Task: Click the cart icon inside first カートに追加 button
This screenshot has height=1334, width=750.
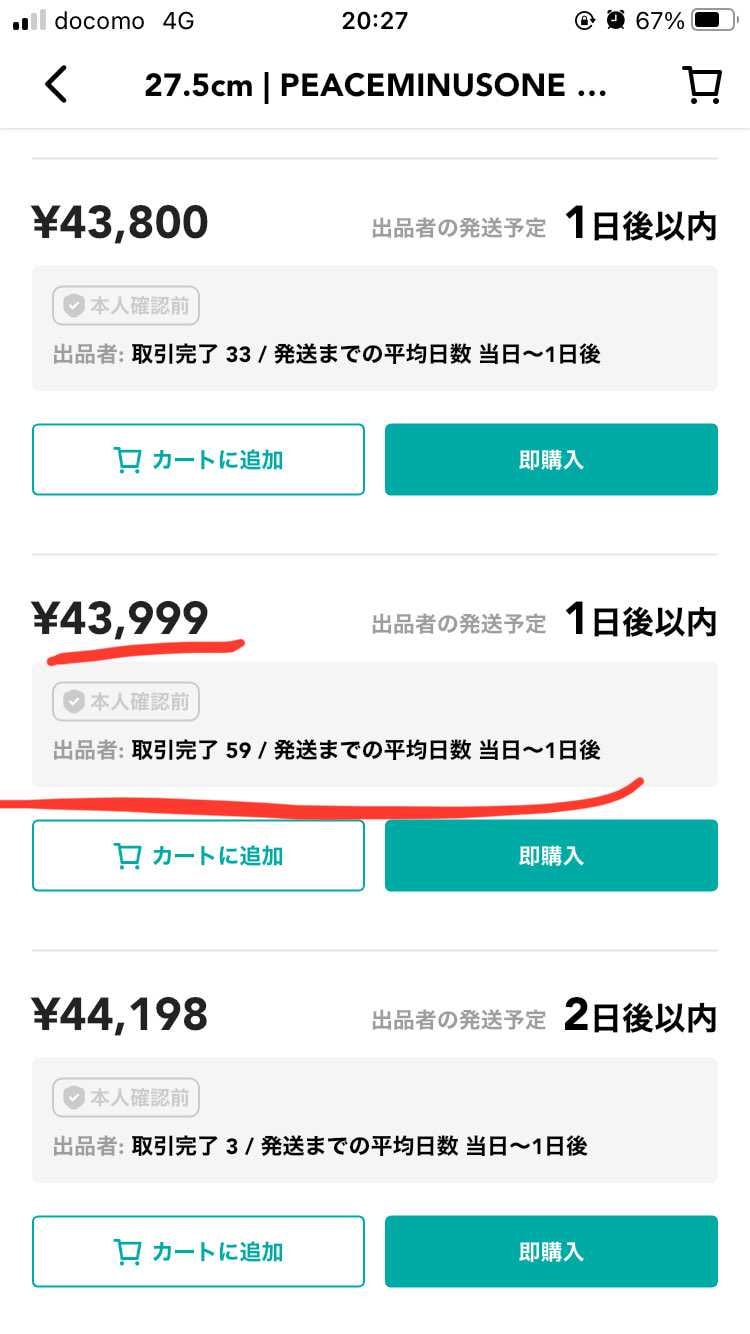Action: [x=131, y=459]
